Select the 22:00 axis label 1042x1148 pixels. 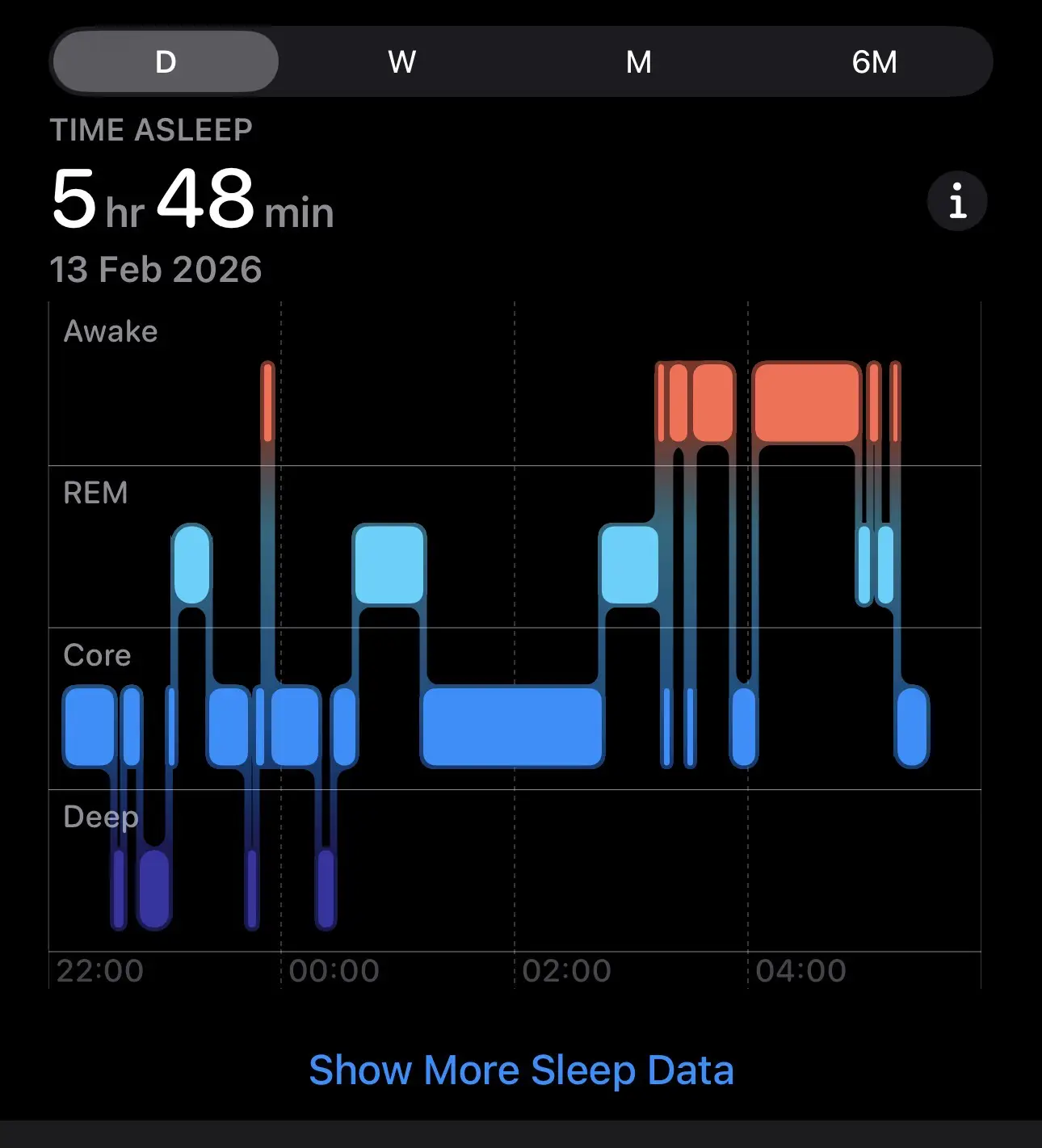coord(101,970)
